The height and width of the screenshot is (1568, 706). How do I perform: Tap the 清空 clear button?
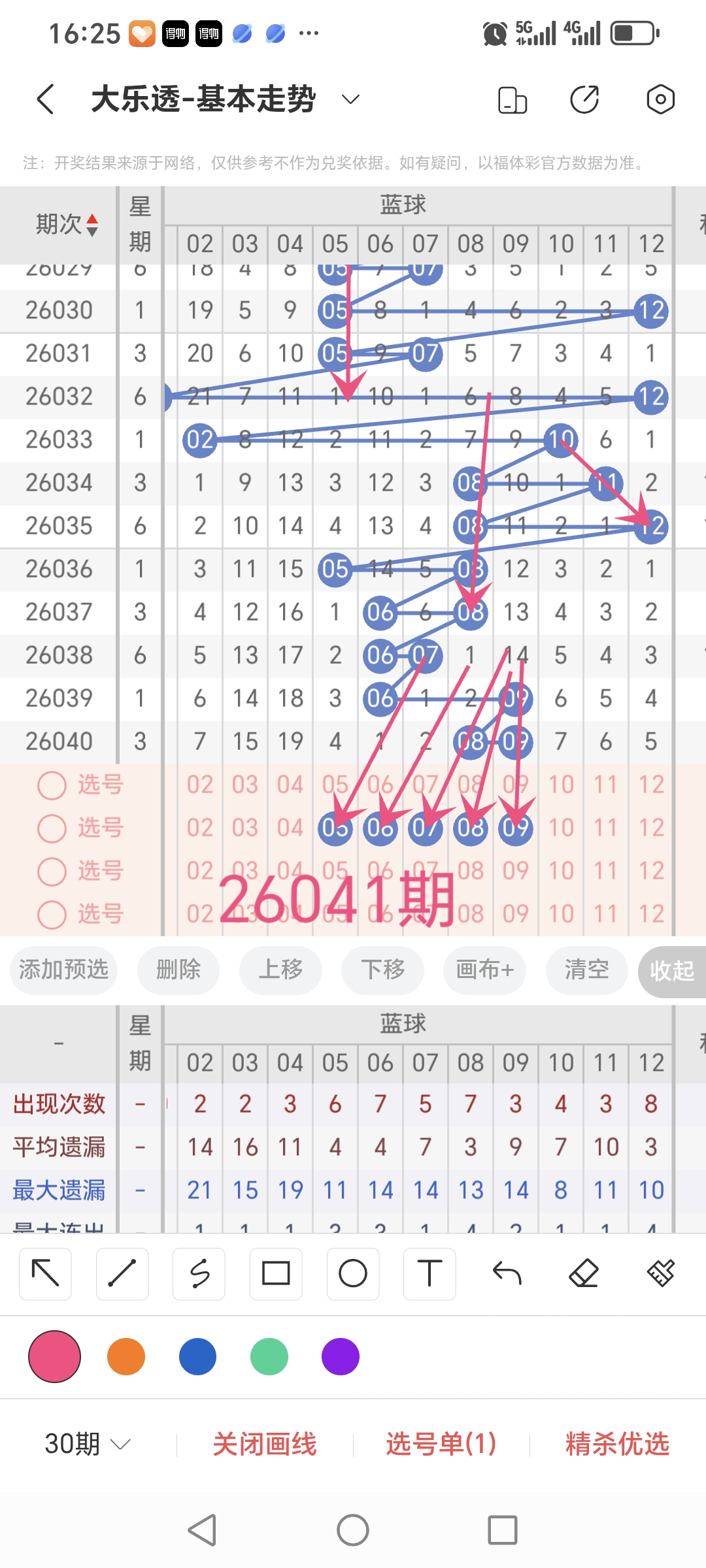pyautogui.click(x=586, y=972)
